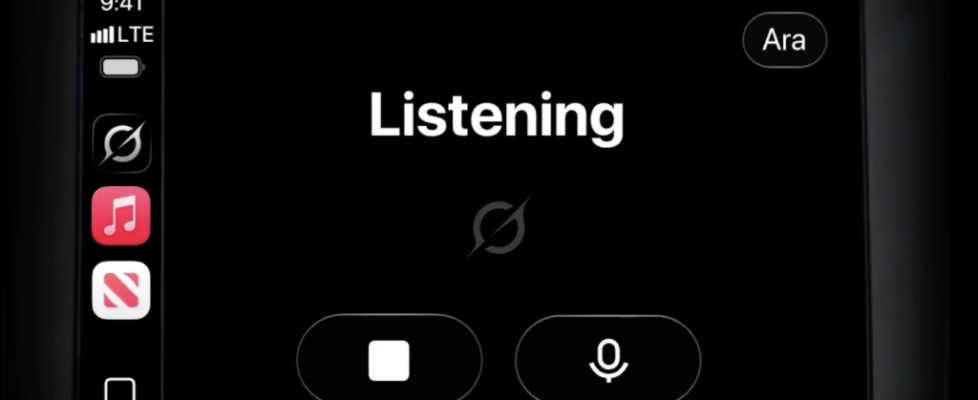The height and width of the screenshot is (400, 978).
Task: Launch Apple Music from the sidebar
Action: [x=122, y=216]
